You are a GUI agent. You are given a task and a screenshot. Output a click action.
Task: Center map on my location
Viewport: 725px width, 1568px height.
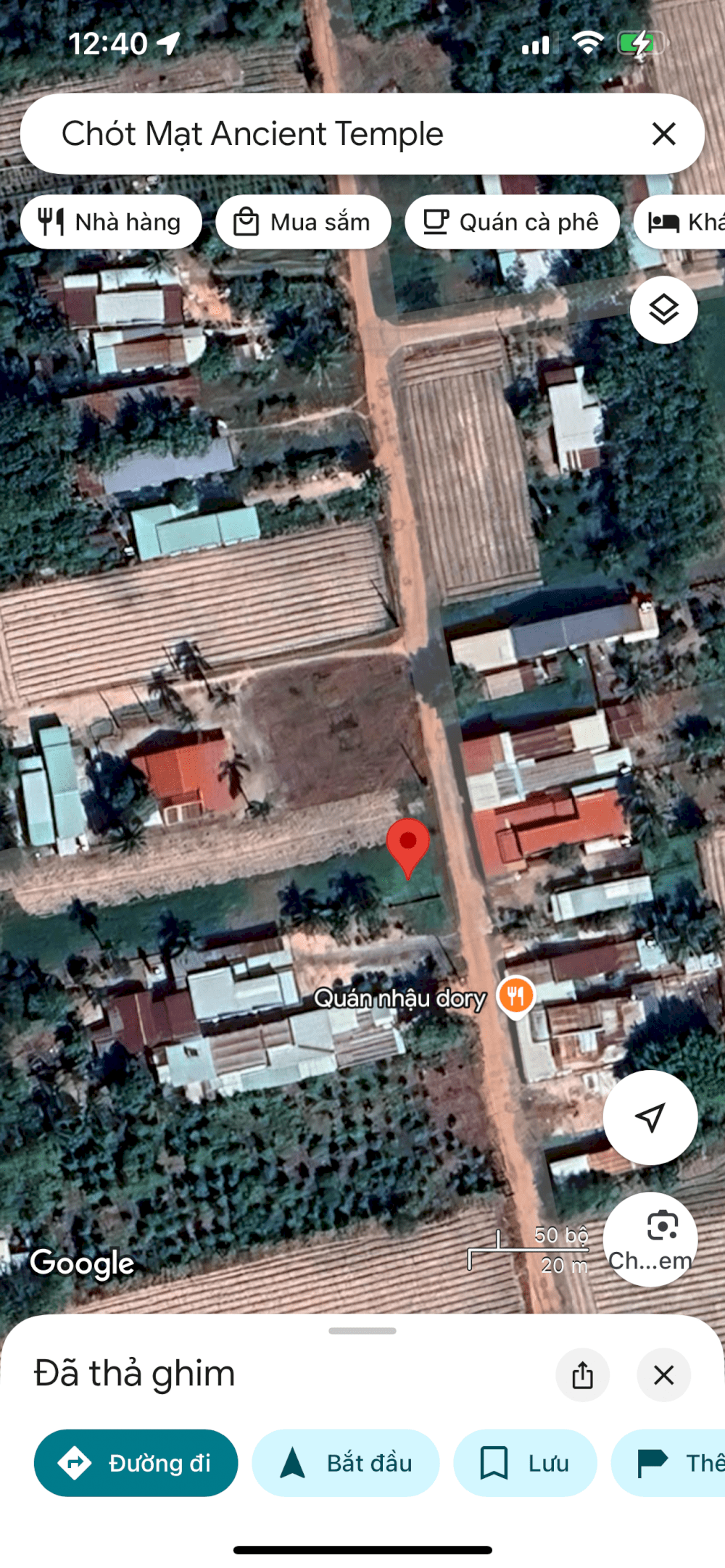(650, 1117)
